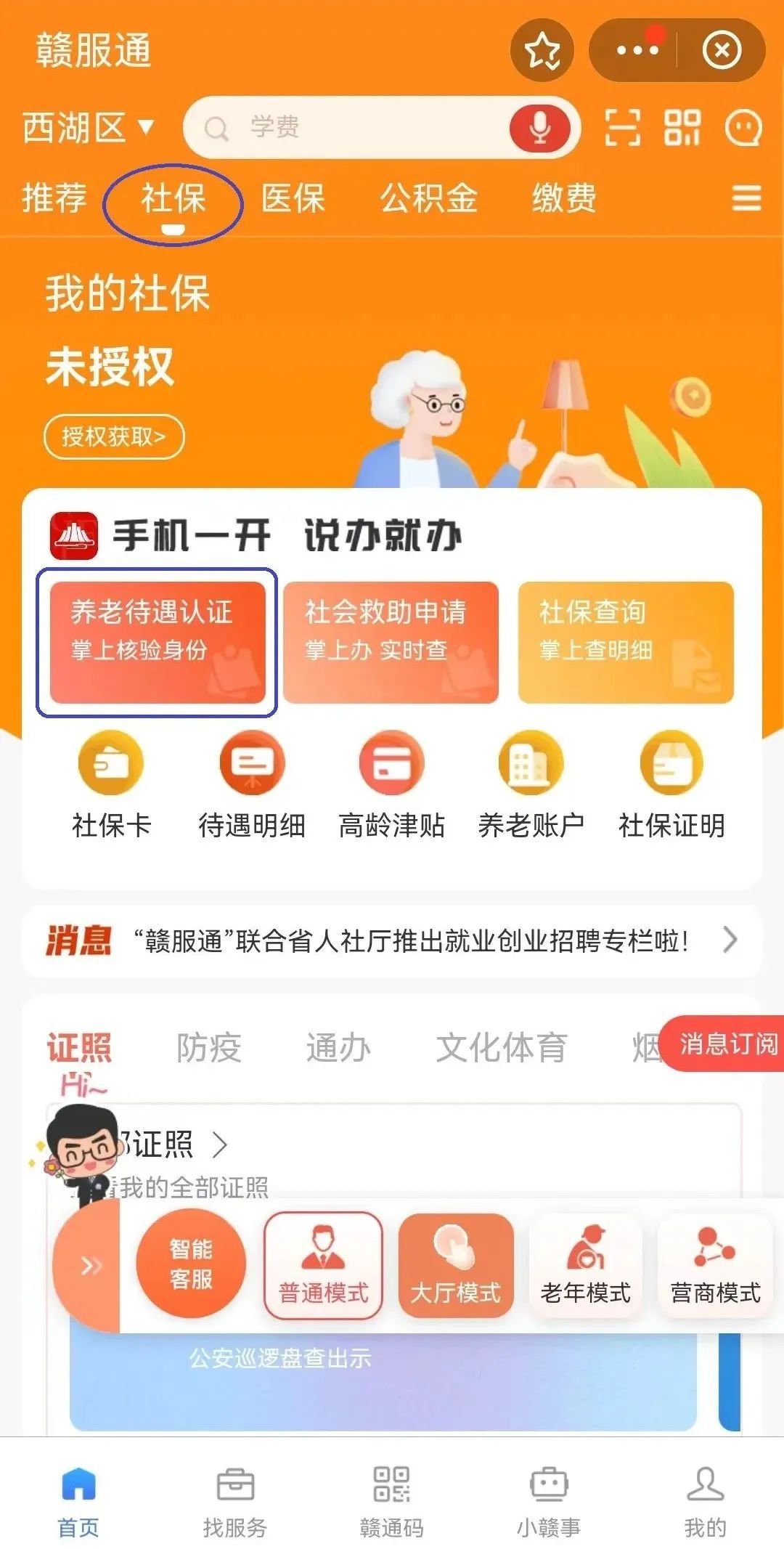Switch to the 医保 tab
Screen dimensions: 784x1549
(x=293, y=198)
